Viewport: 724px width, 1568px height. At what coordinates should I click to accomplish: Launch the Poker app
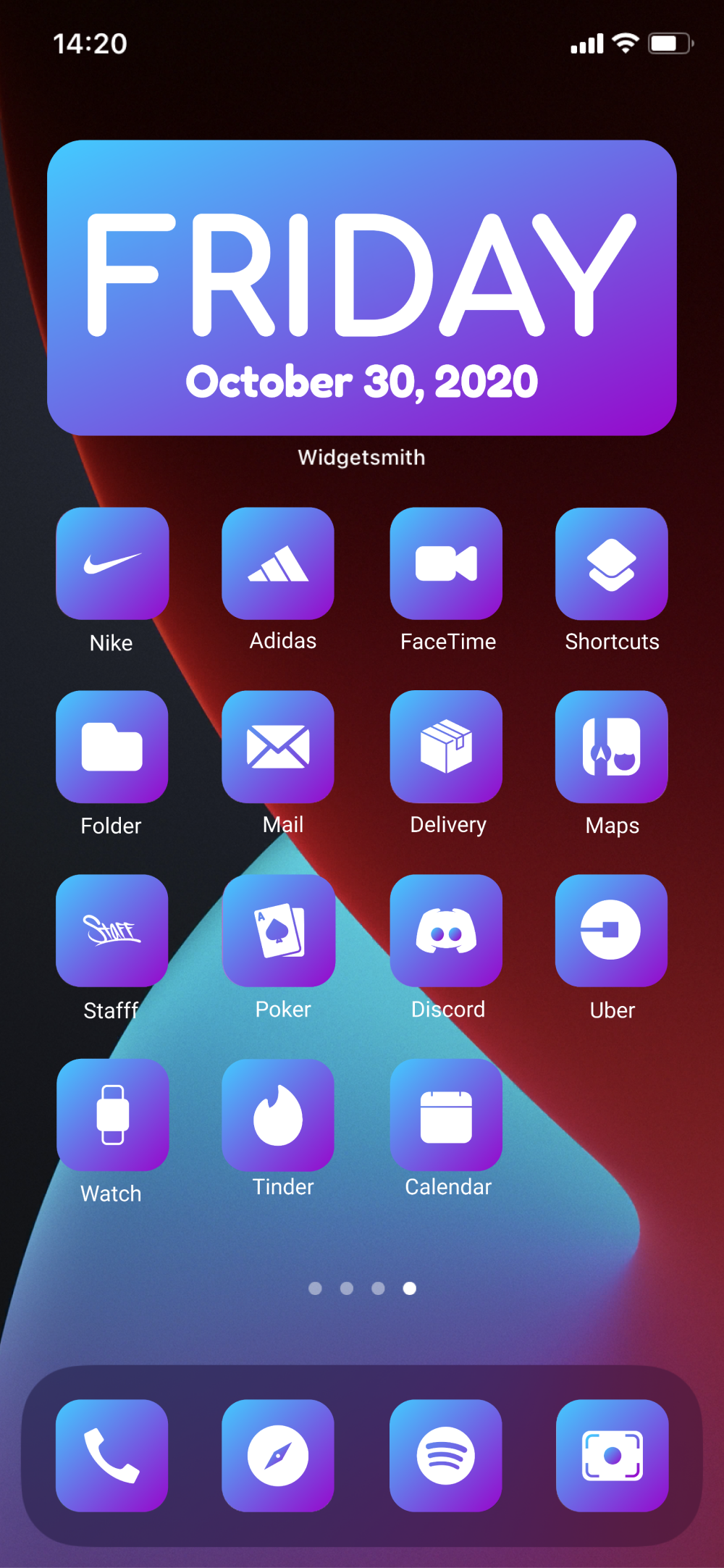tap(278, 931)
